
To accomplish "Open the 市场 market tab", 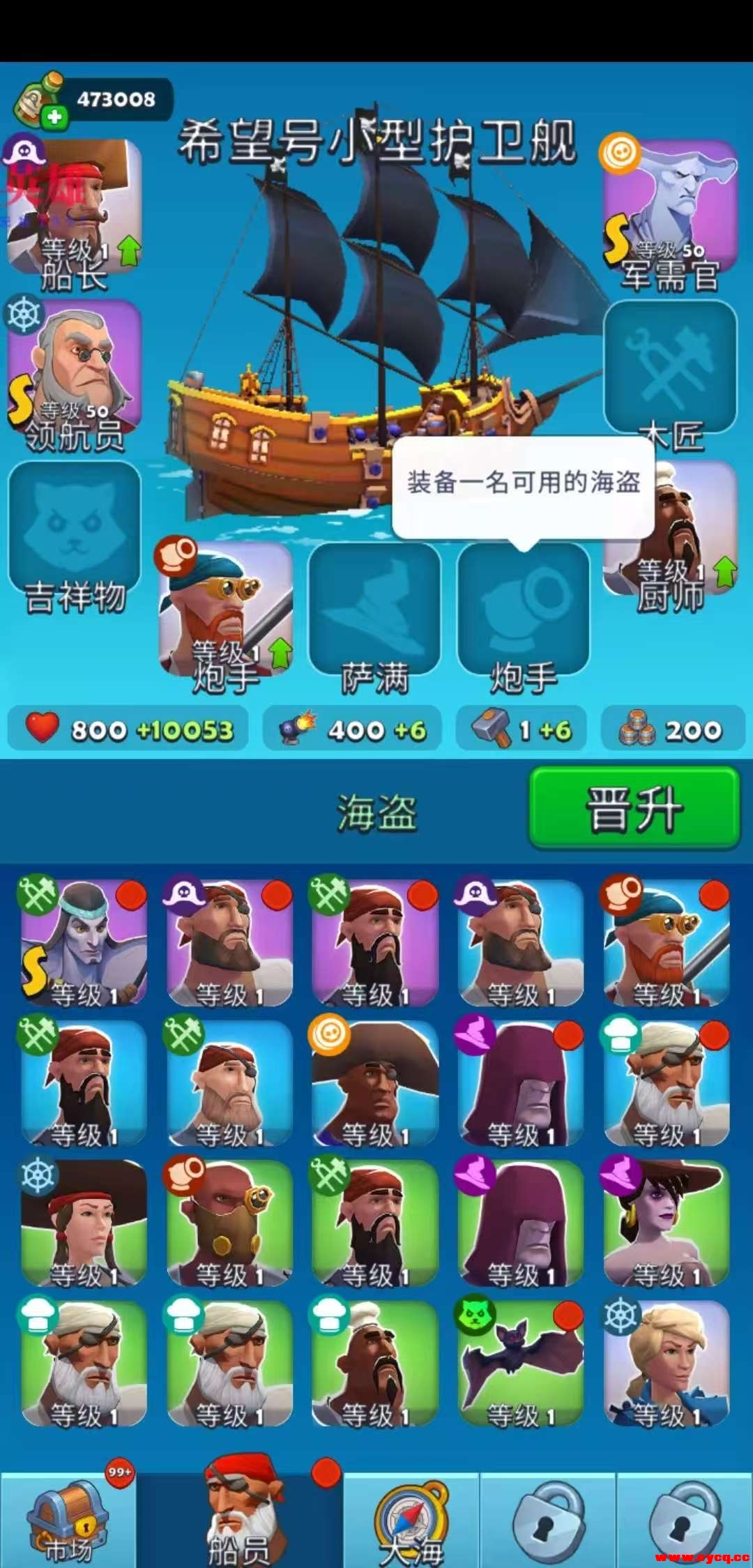I will [68, 1518].
